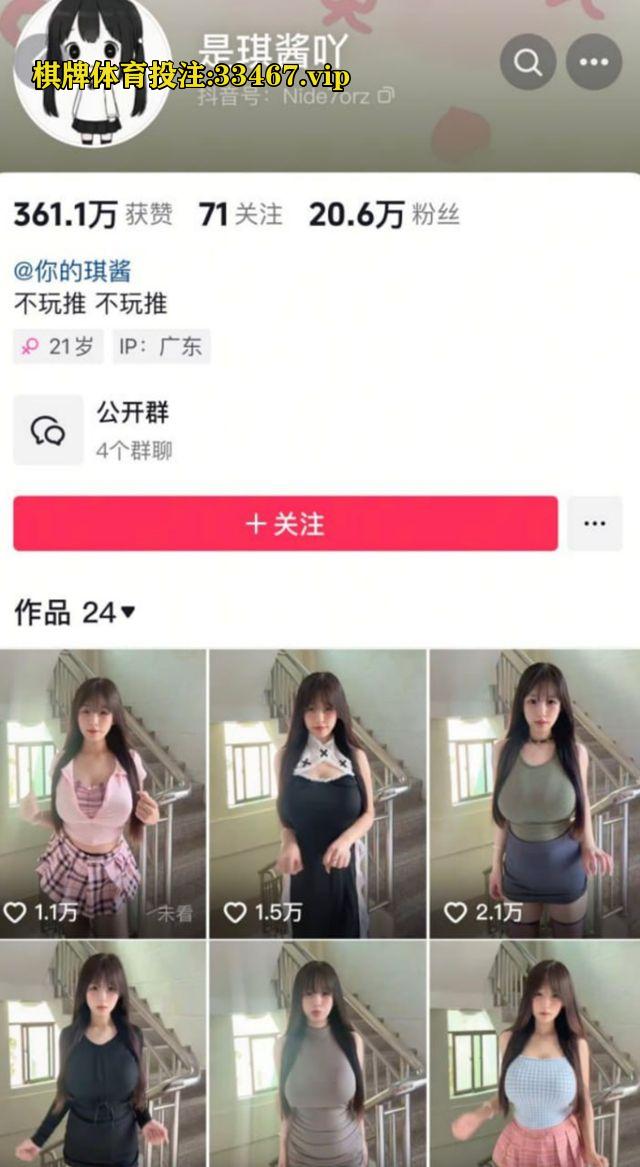Open the top-right three-dot menu
This screenshot has width=640, height=1167.
pos(594,62)
